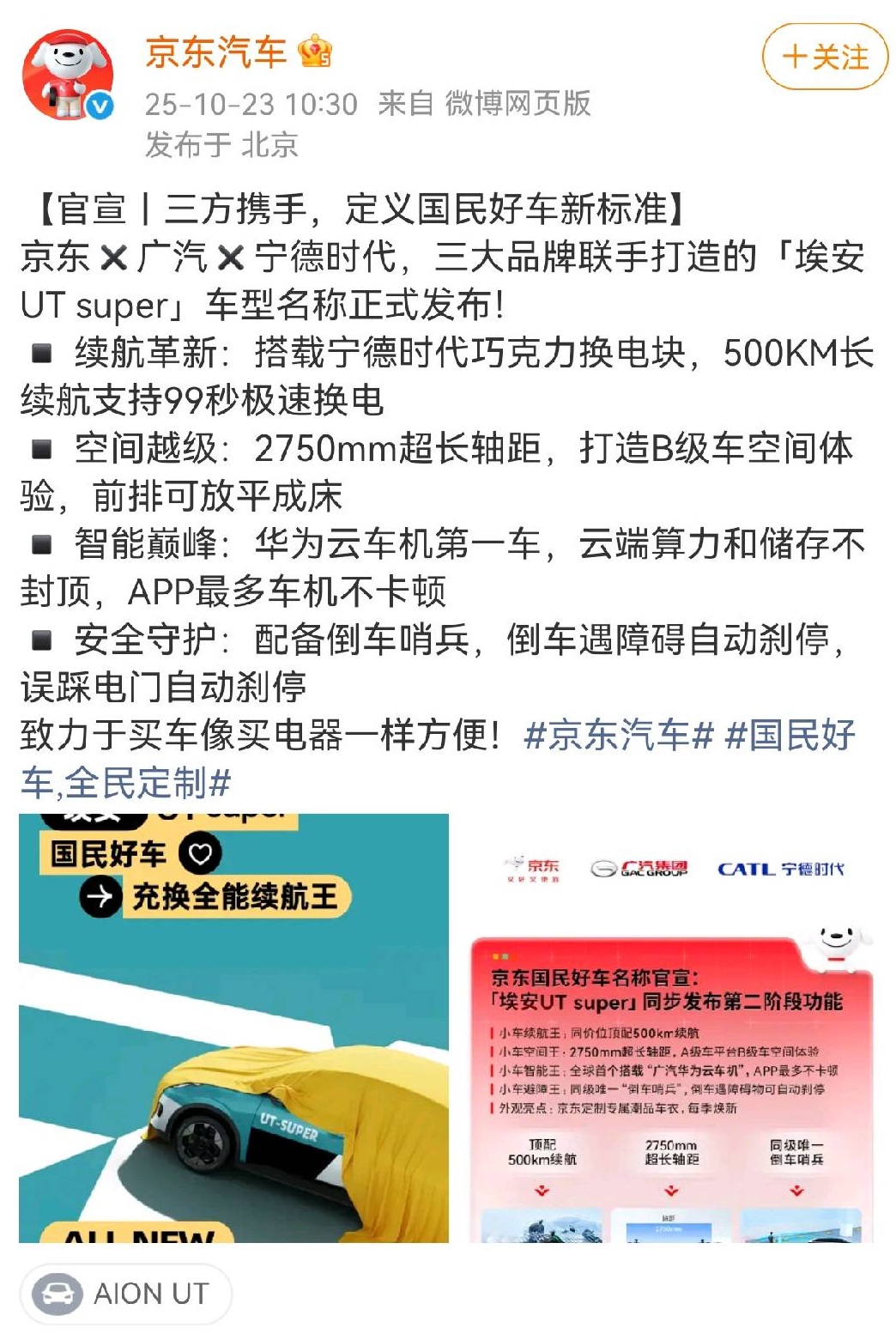Open the AION UT car tag
The image size is (896, 1340).
click(x=125, y=1293)
